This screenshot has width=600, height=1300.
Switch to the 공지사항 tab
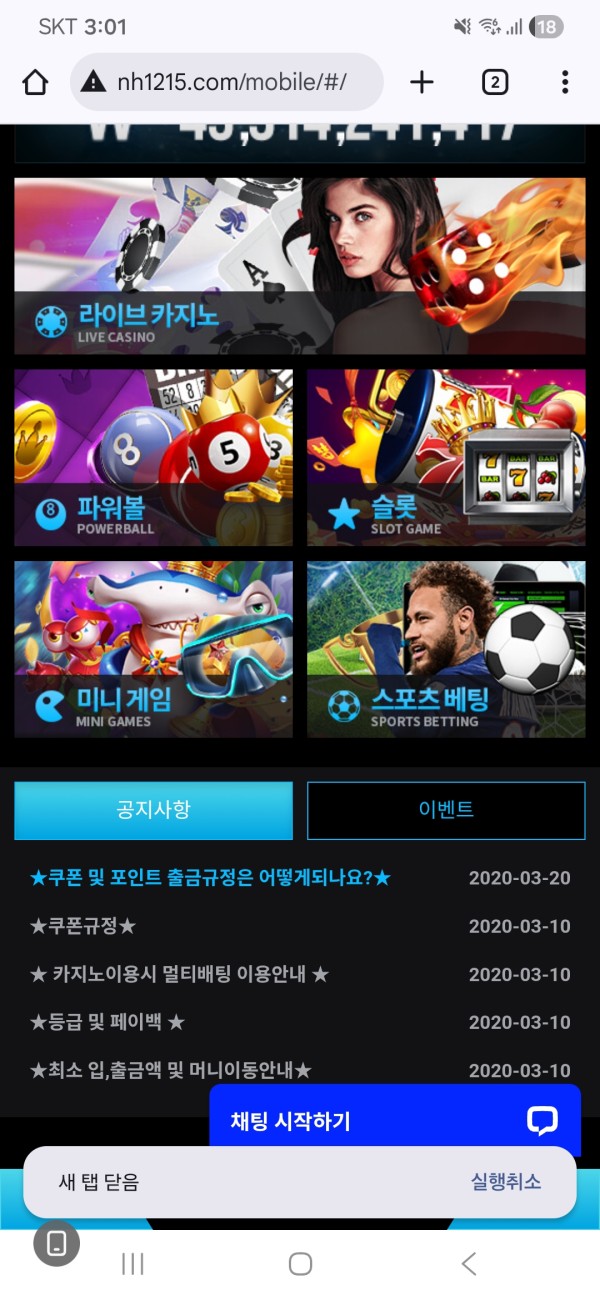(x=153, y=810)
